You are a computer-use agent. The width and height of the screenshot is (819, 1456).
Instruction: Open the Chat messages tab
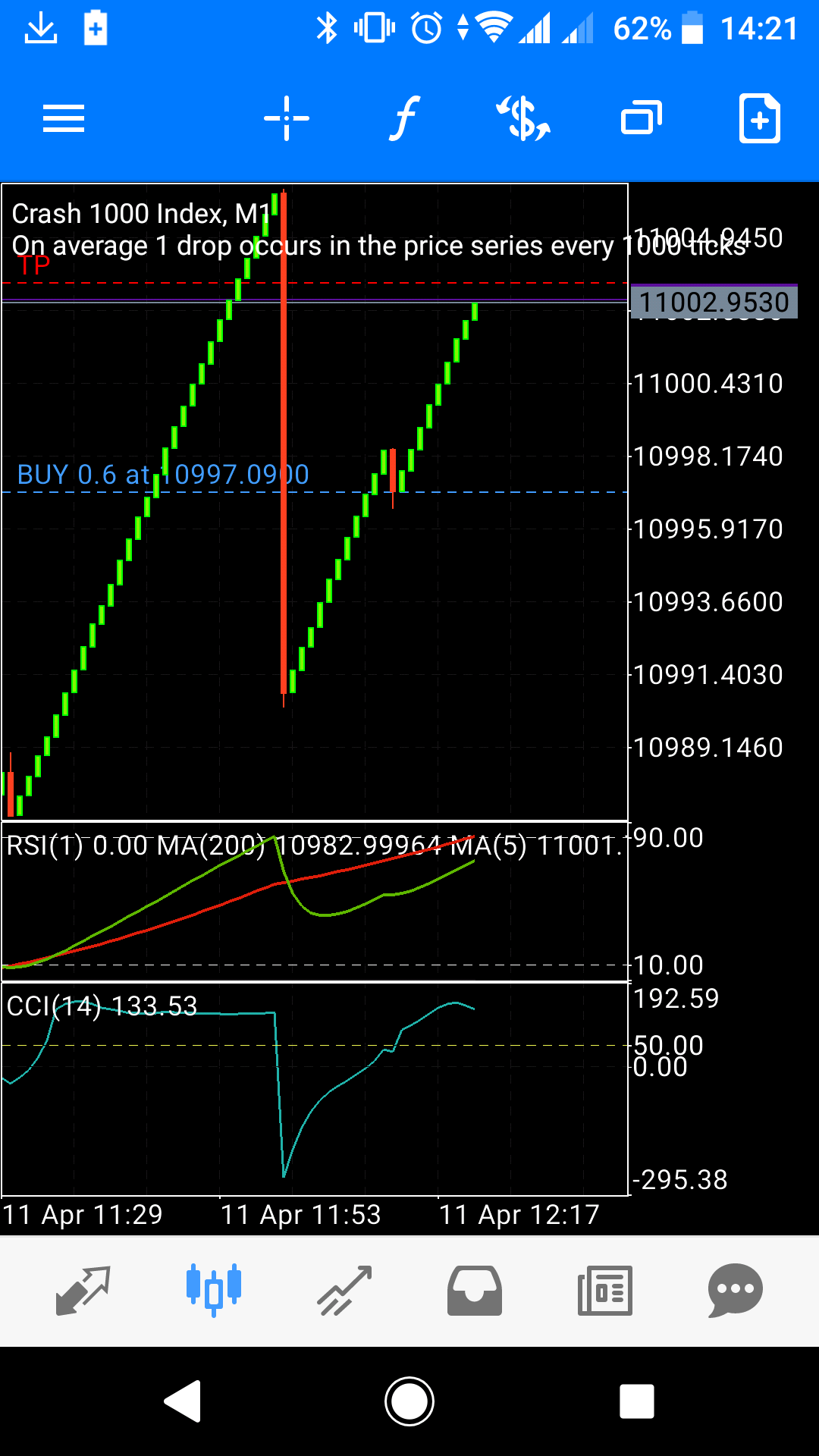735,1290
